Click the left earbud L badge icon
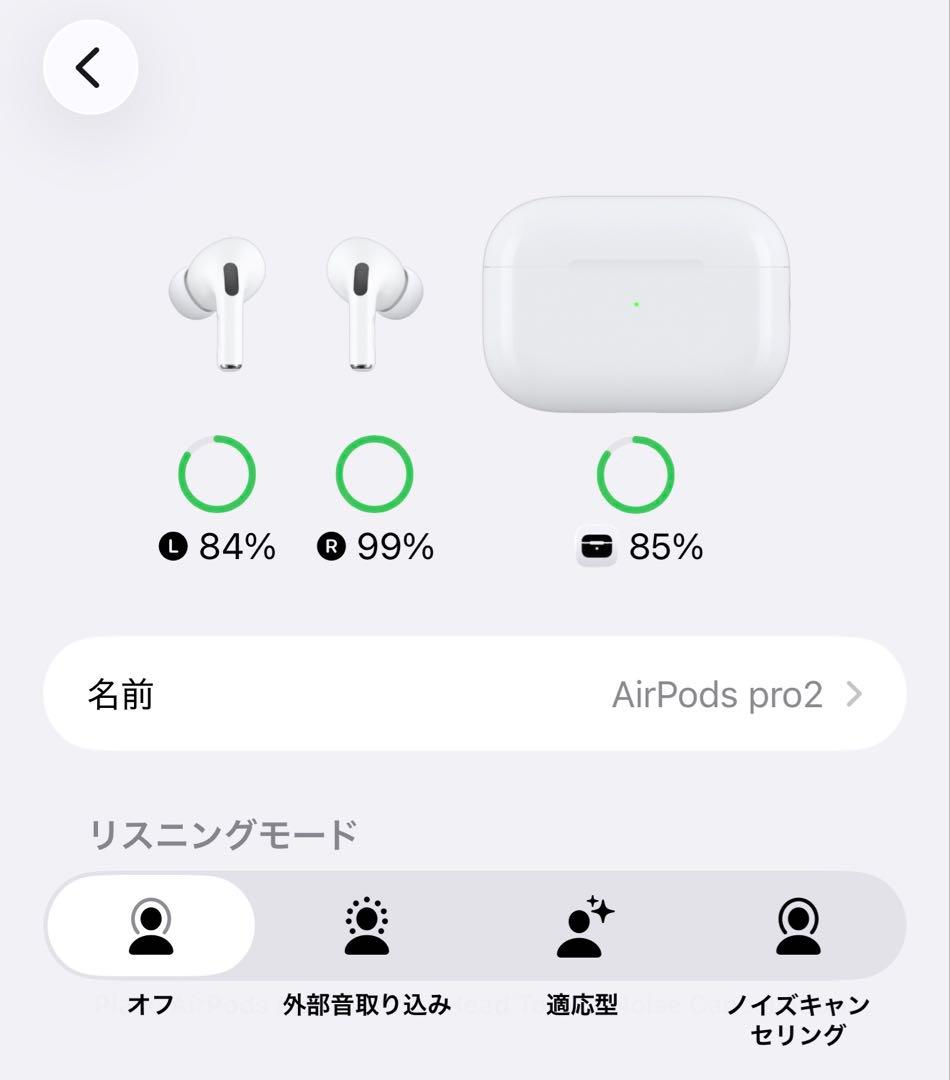 click(175, 545)
